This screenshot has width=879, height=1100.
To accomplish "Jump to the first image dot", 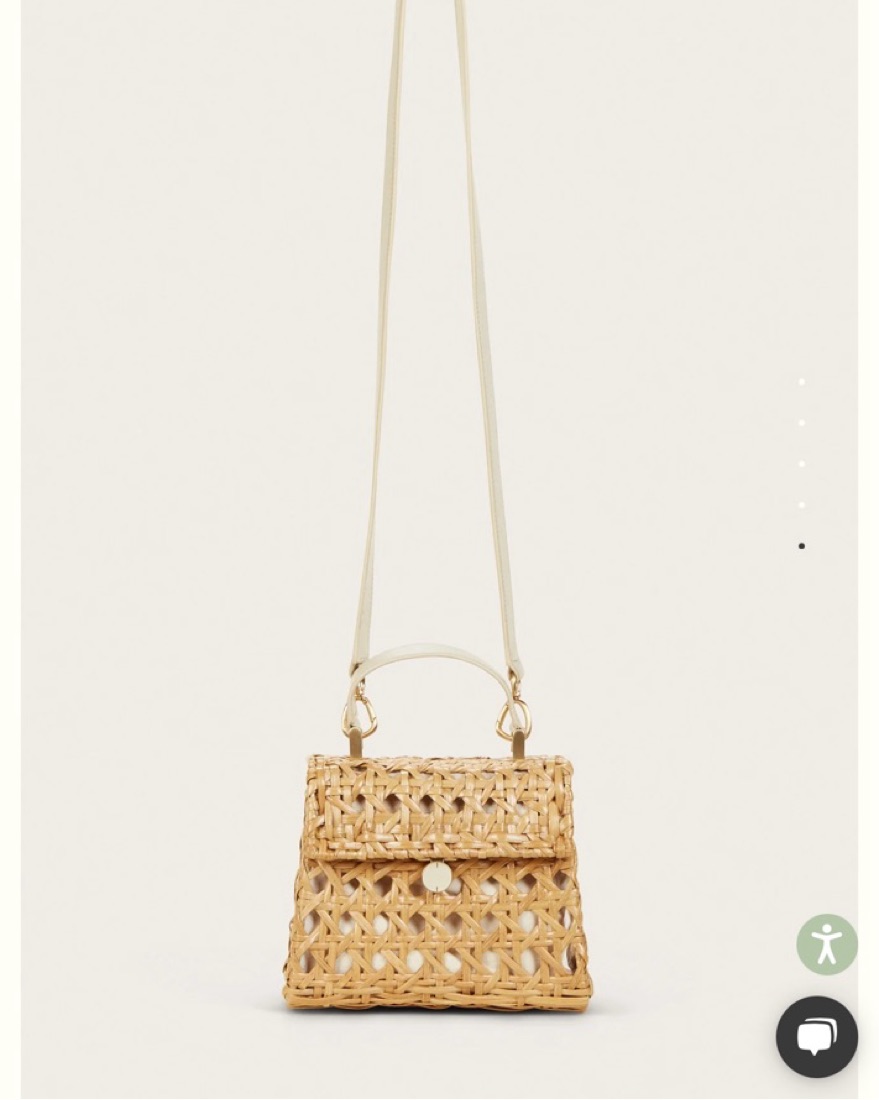I will tap(801, 382).
